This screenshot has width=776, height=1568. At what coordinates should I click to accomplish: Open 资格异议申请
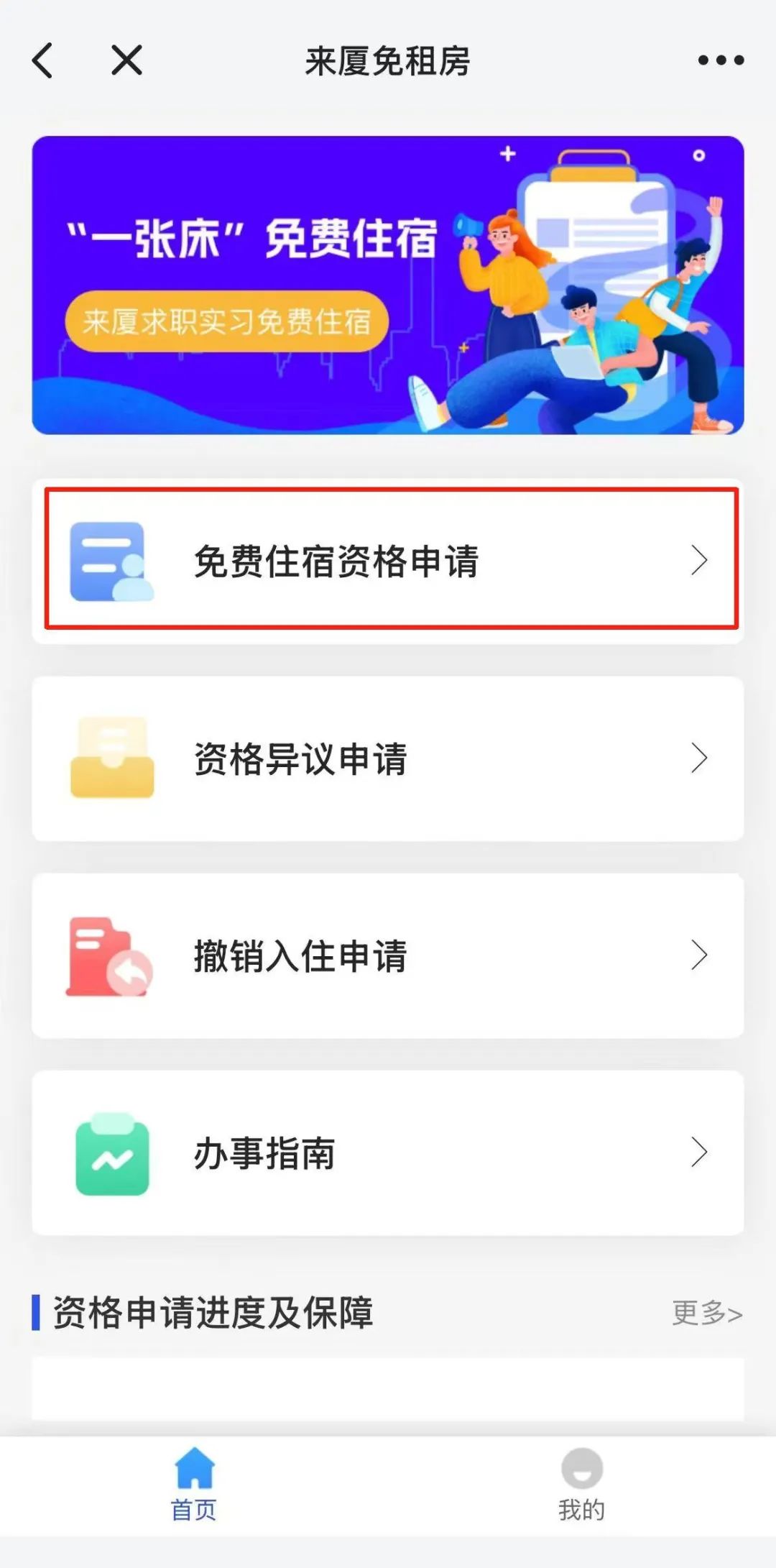tap(387, 758)
